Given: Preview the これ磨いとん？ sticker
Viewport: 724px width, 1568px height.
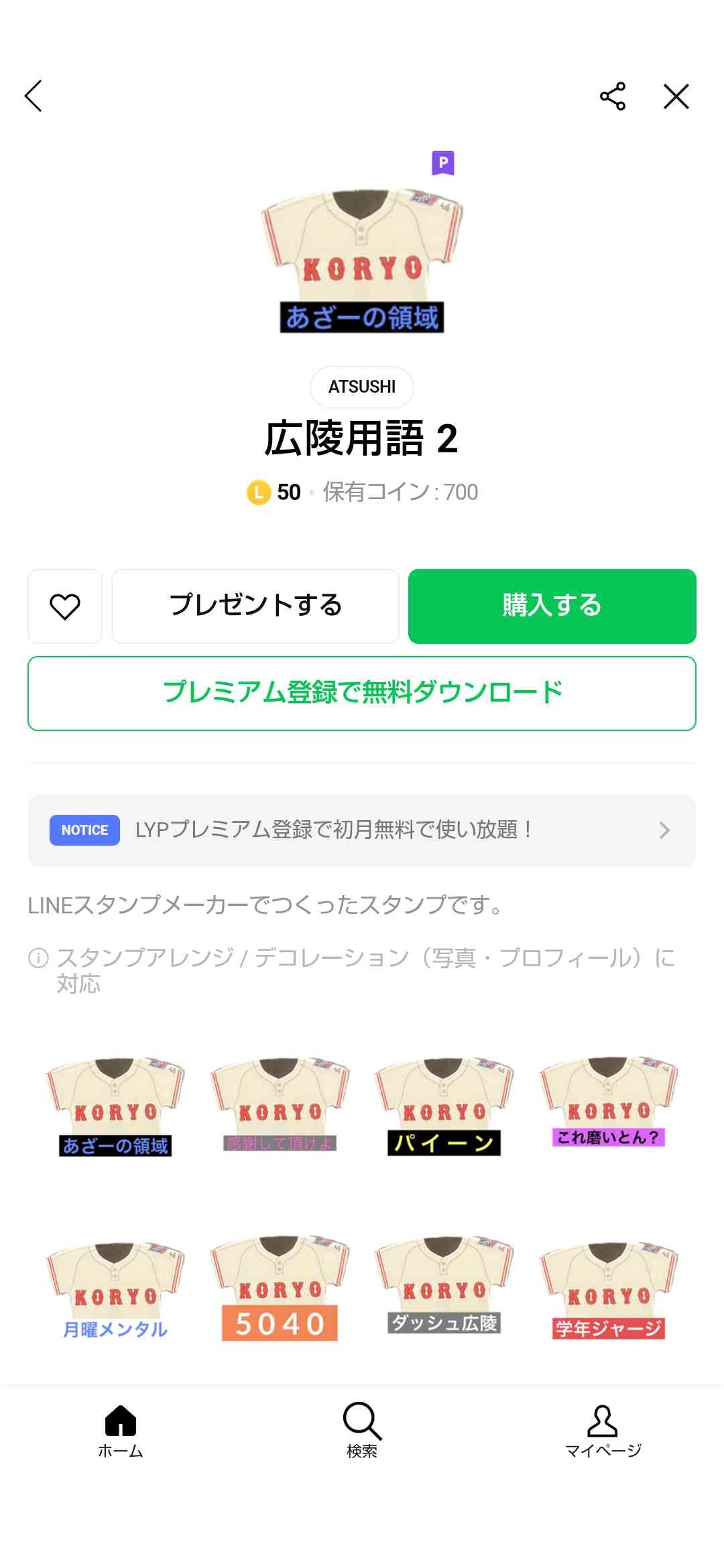Looking at the screenshot, I should point(609,1104).
